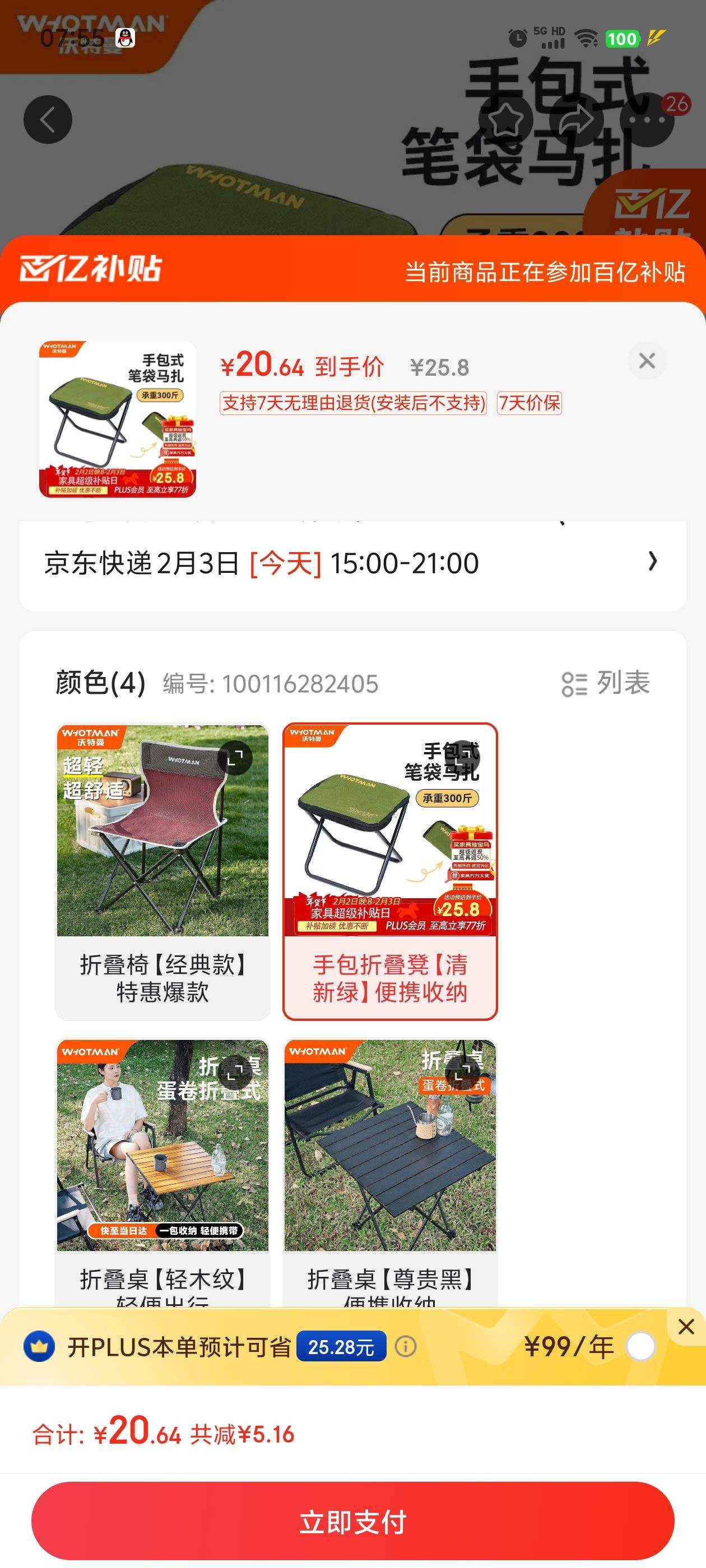View the product thumbnail next to the price
This screenshot has width=706, height=1568.
[118, 419]
